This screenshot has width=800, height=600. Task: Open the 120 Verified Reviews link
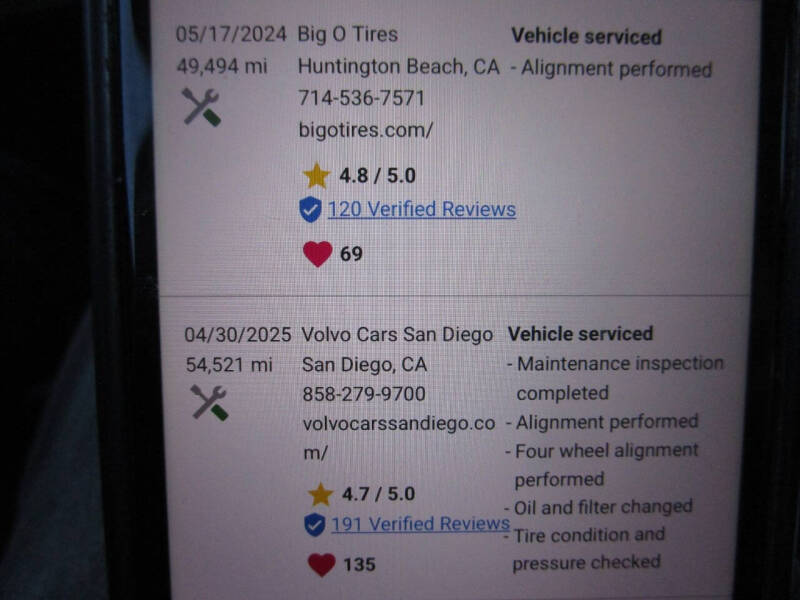point(421,209)
